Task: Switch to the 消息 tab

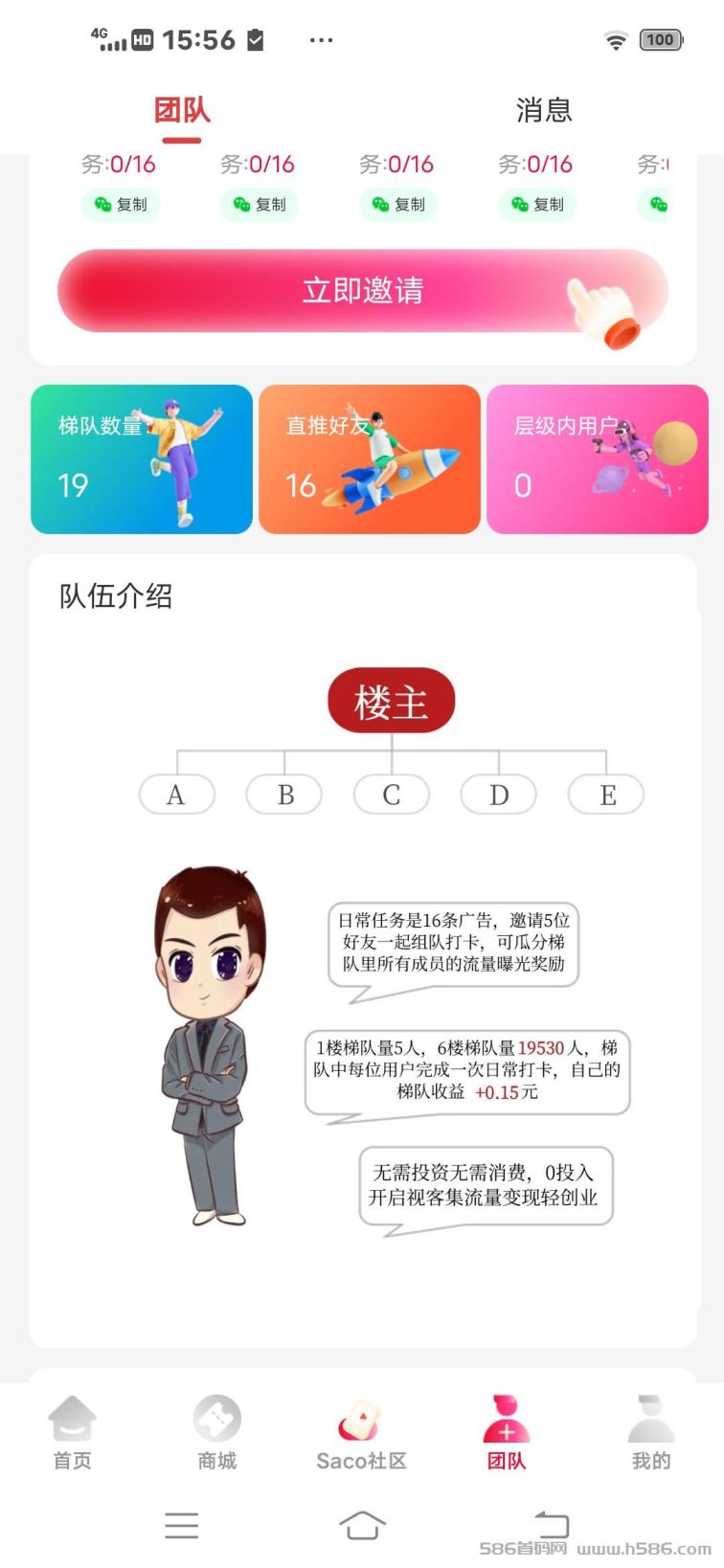Action: 543,110
